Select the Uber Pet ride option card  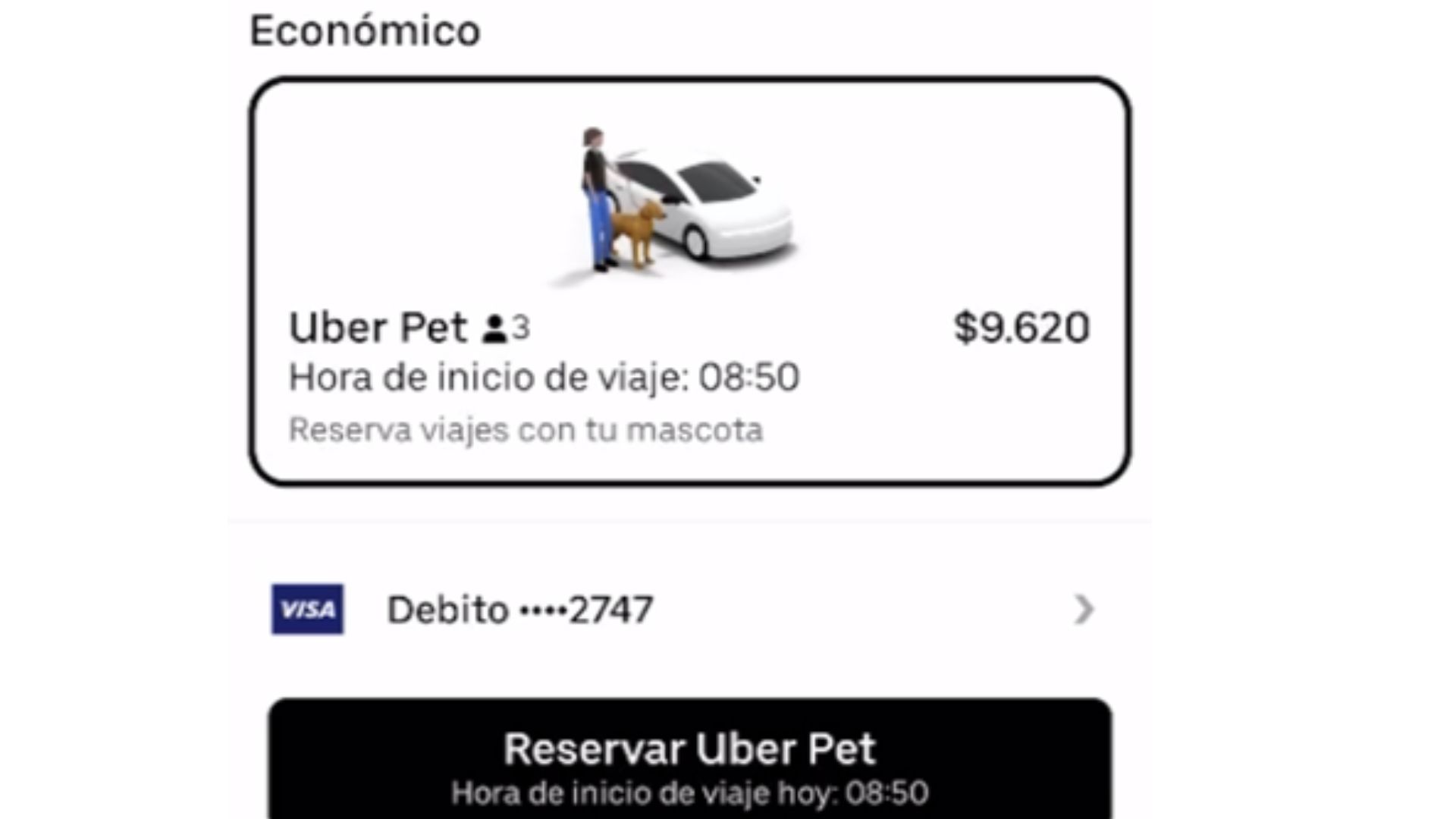(x=689, y=281)
